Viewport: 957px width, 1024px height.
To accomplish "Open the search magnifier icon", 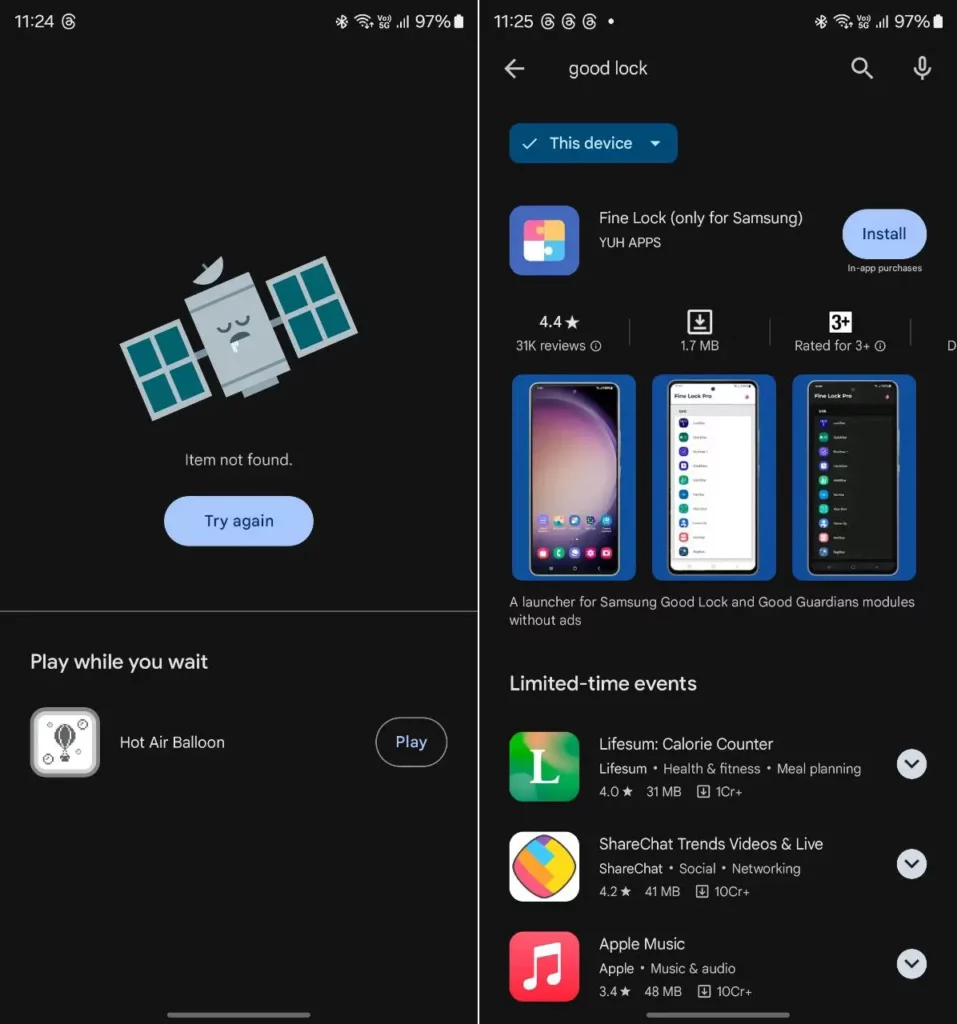I will coord(861,68).
